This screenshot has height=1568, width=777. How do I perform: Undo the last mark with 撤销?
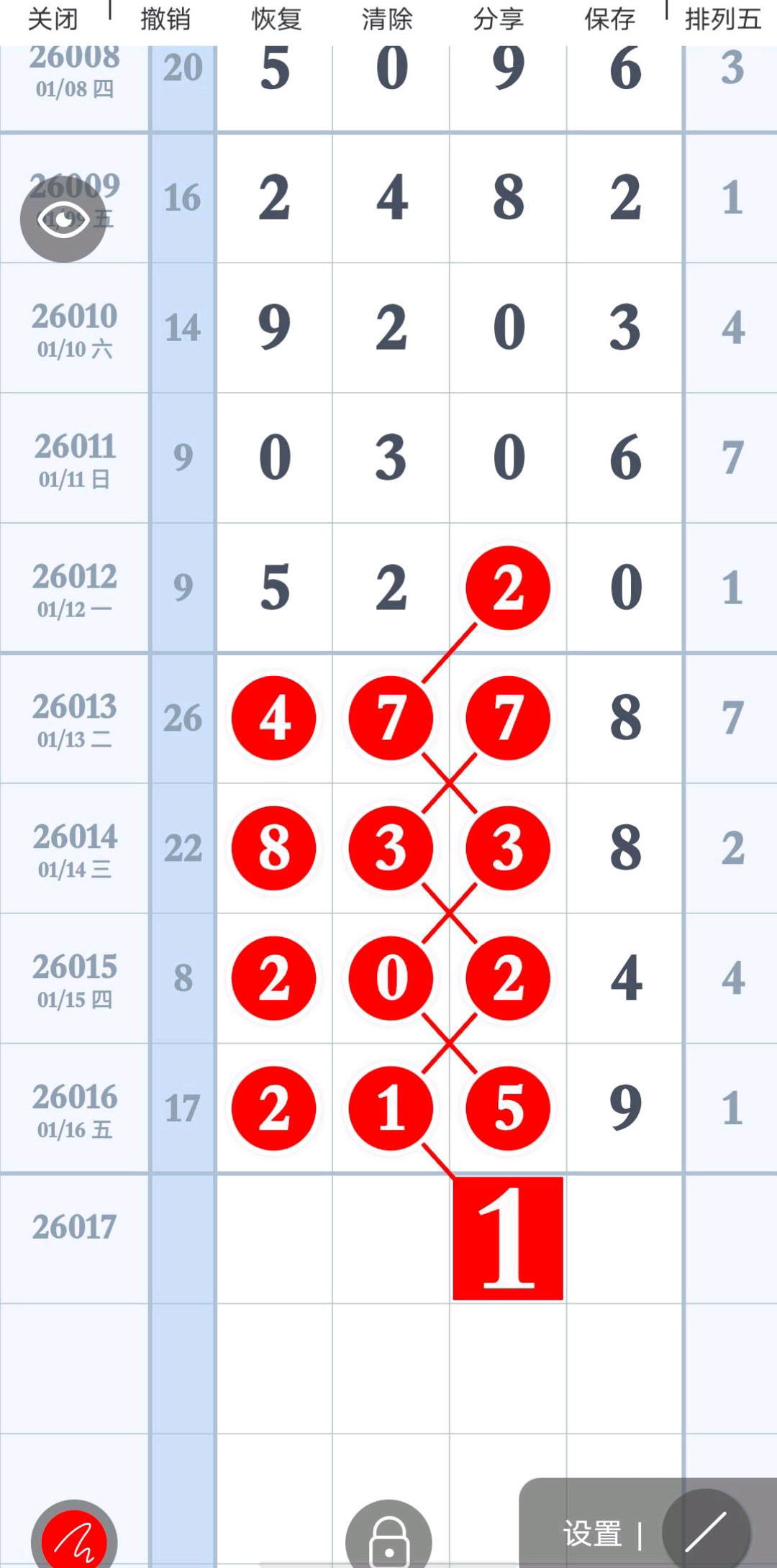pos(165,19)
